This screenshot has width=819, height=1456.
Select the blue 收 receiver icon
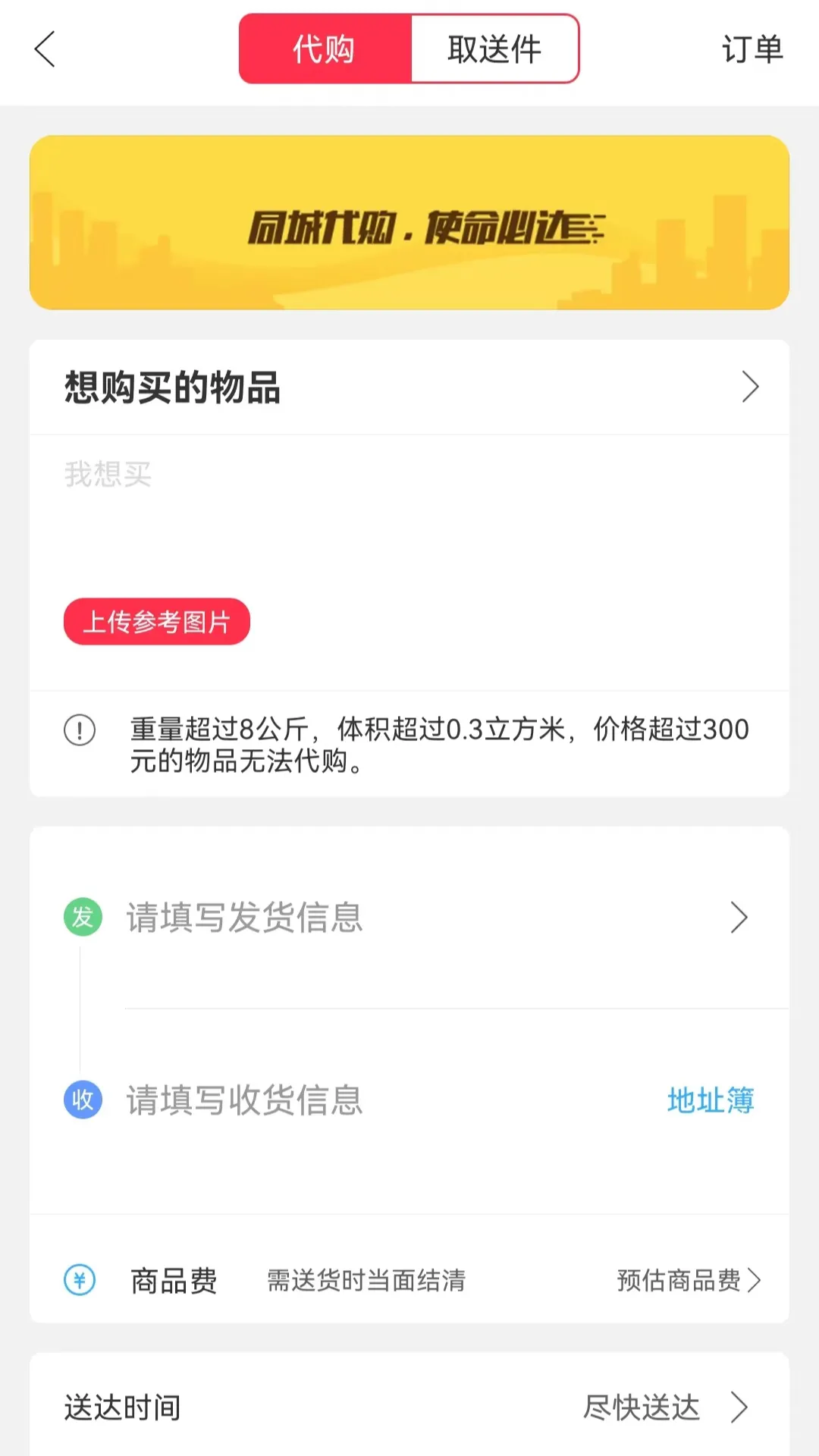tap(81, 1100)
